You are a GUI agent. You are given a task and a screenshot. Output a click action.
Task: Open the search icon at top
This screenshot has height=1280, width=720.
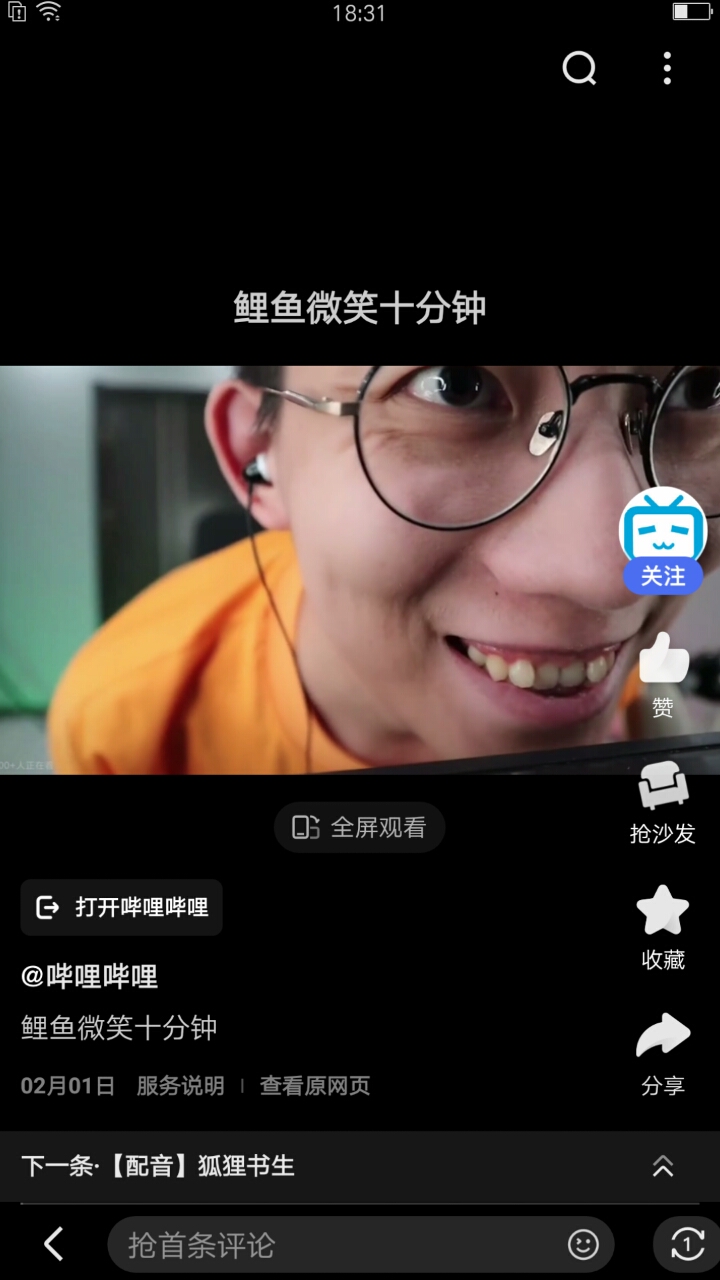579,68
